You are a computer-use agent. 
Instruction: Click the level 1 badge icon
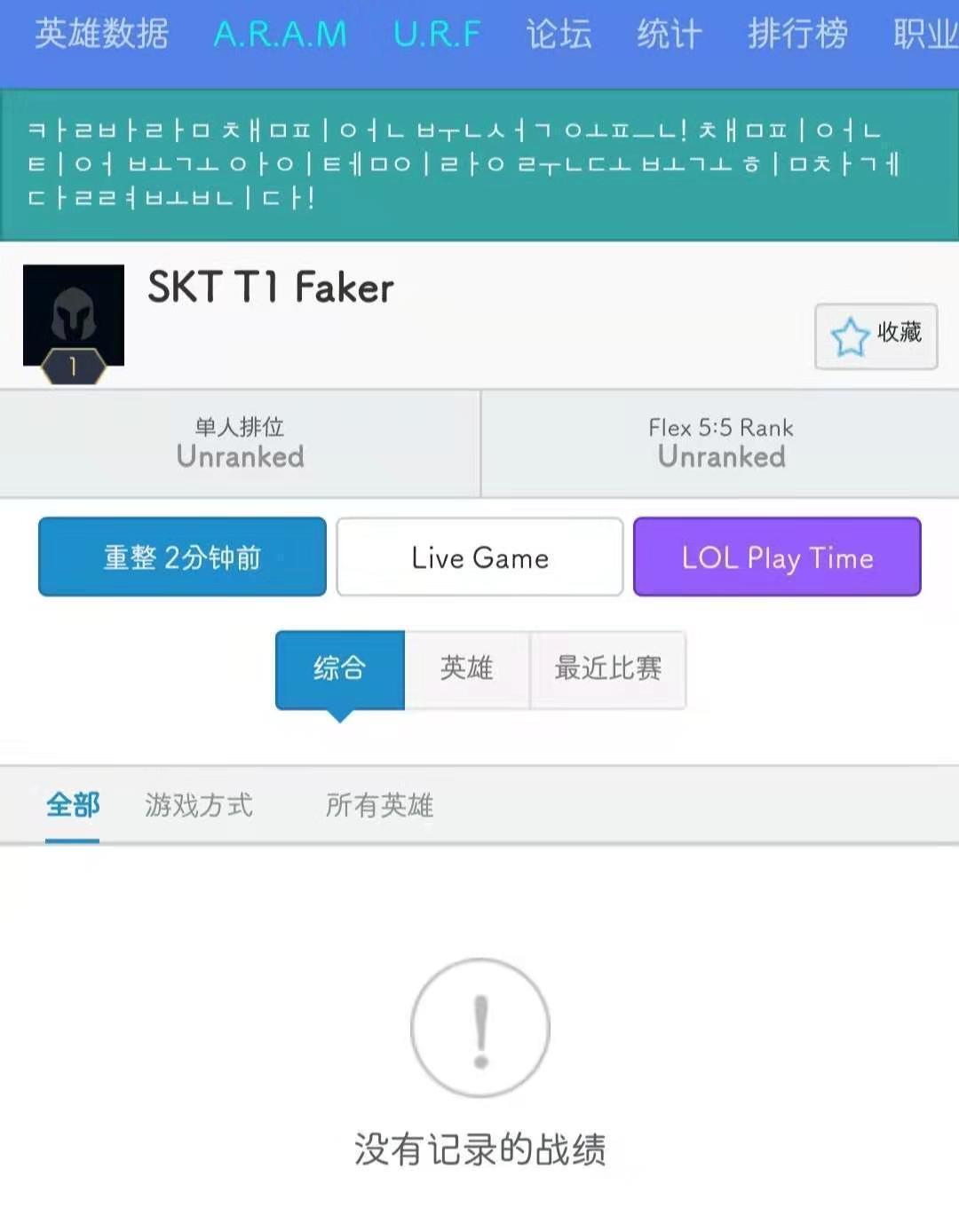[71, 368]
